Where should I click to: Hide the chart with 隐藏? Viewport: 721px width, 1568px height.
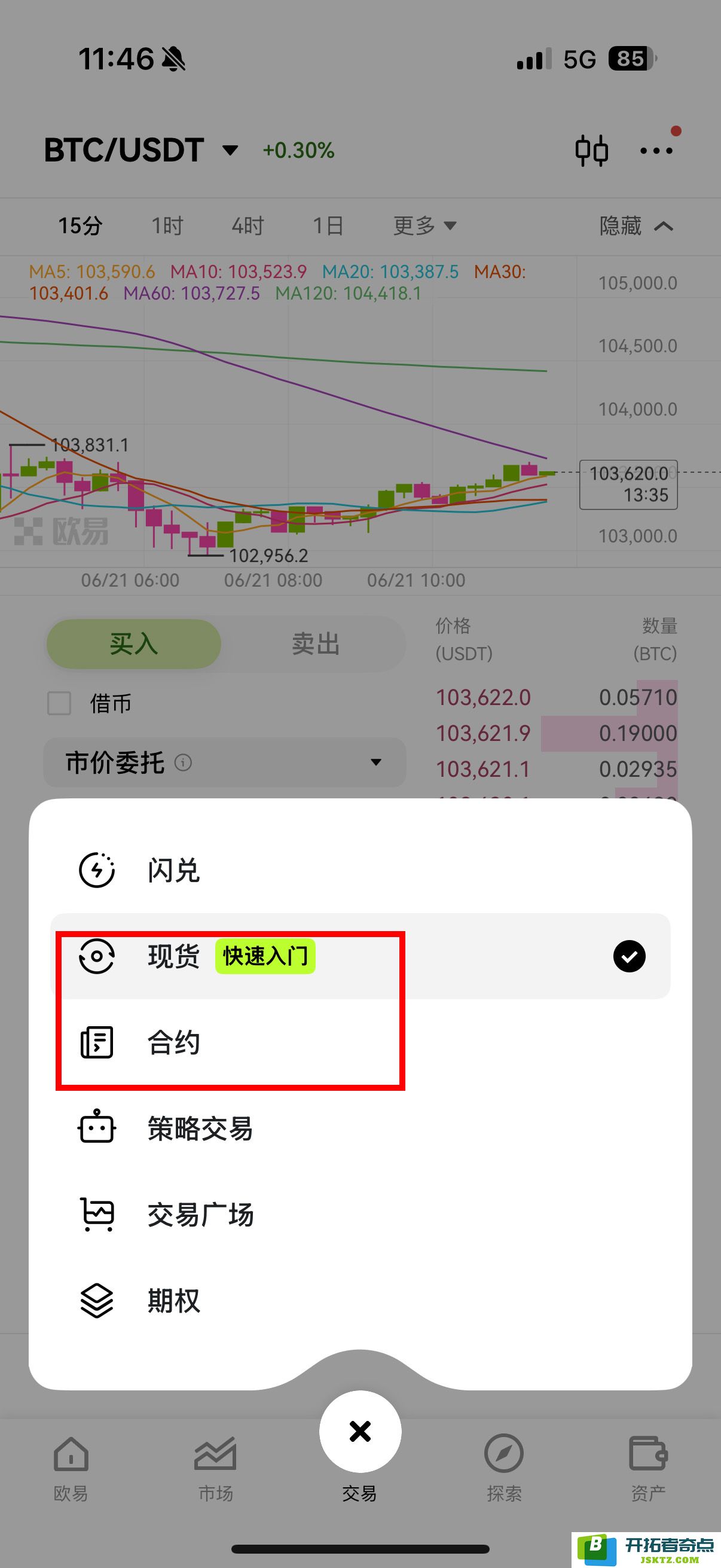pos(636,226)
